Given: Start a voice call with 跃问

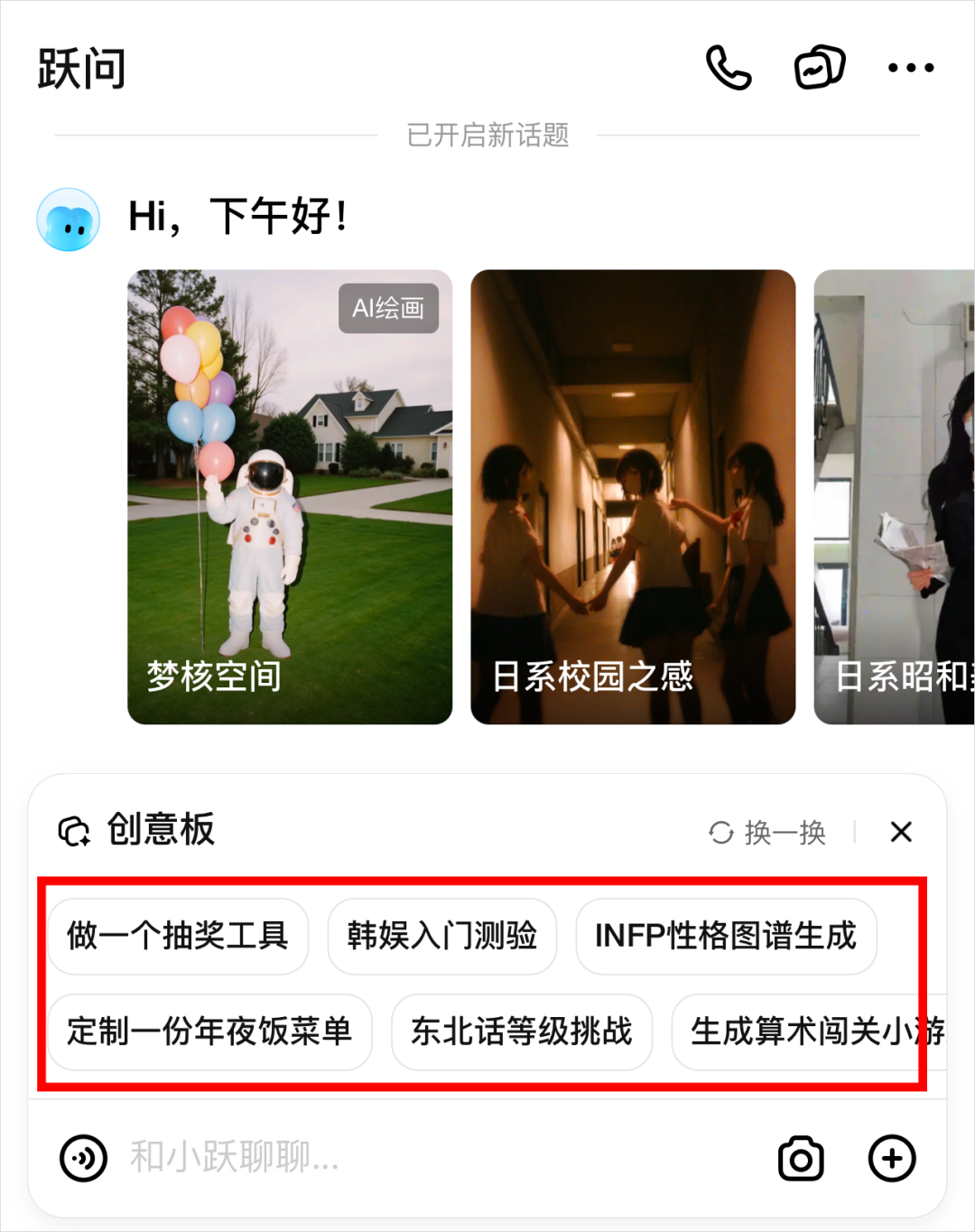Looking at the screenshot, I should click(728, 68).
